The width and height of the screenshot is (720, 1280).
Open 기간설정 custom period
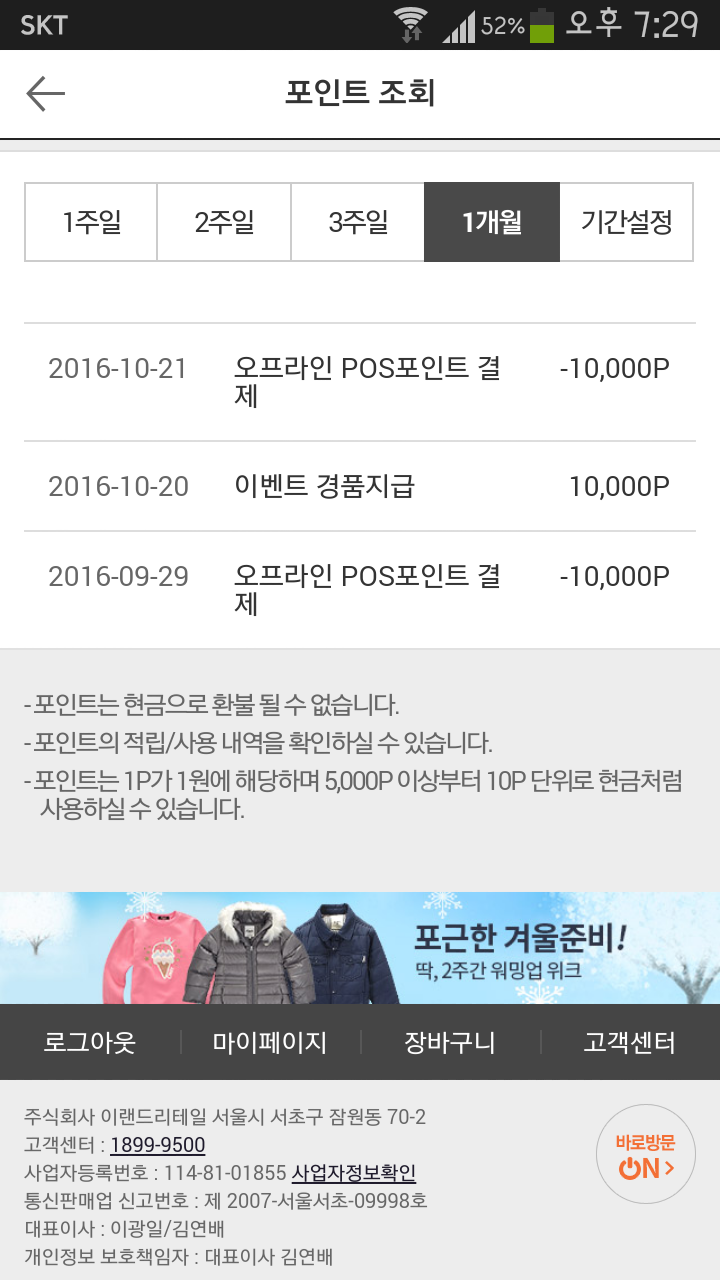626,222
